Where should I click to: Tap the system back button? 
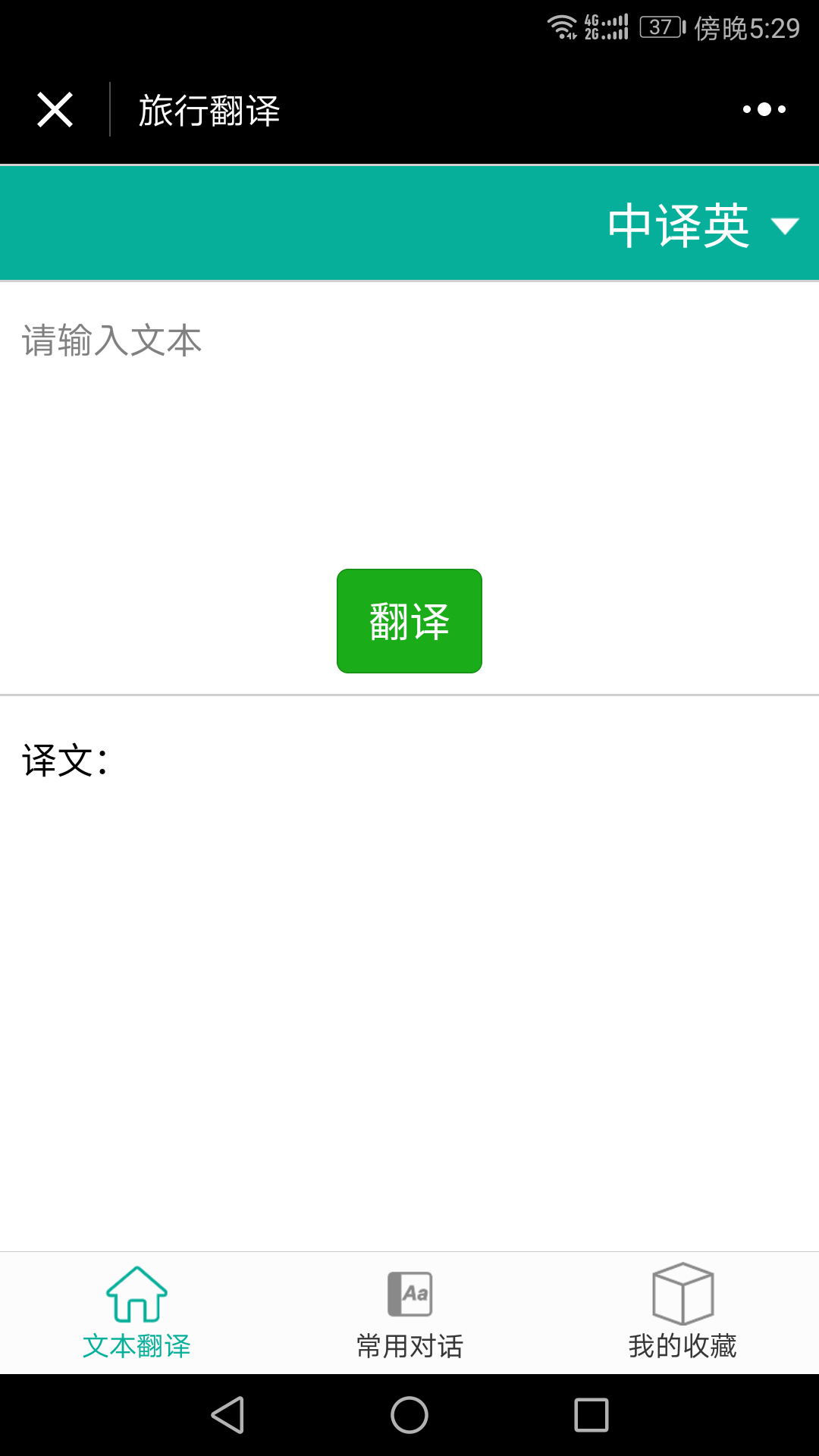pyautogui.click(x=227, y=1415)
